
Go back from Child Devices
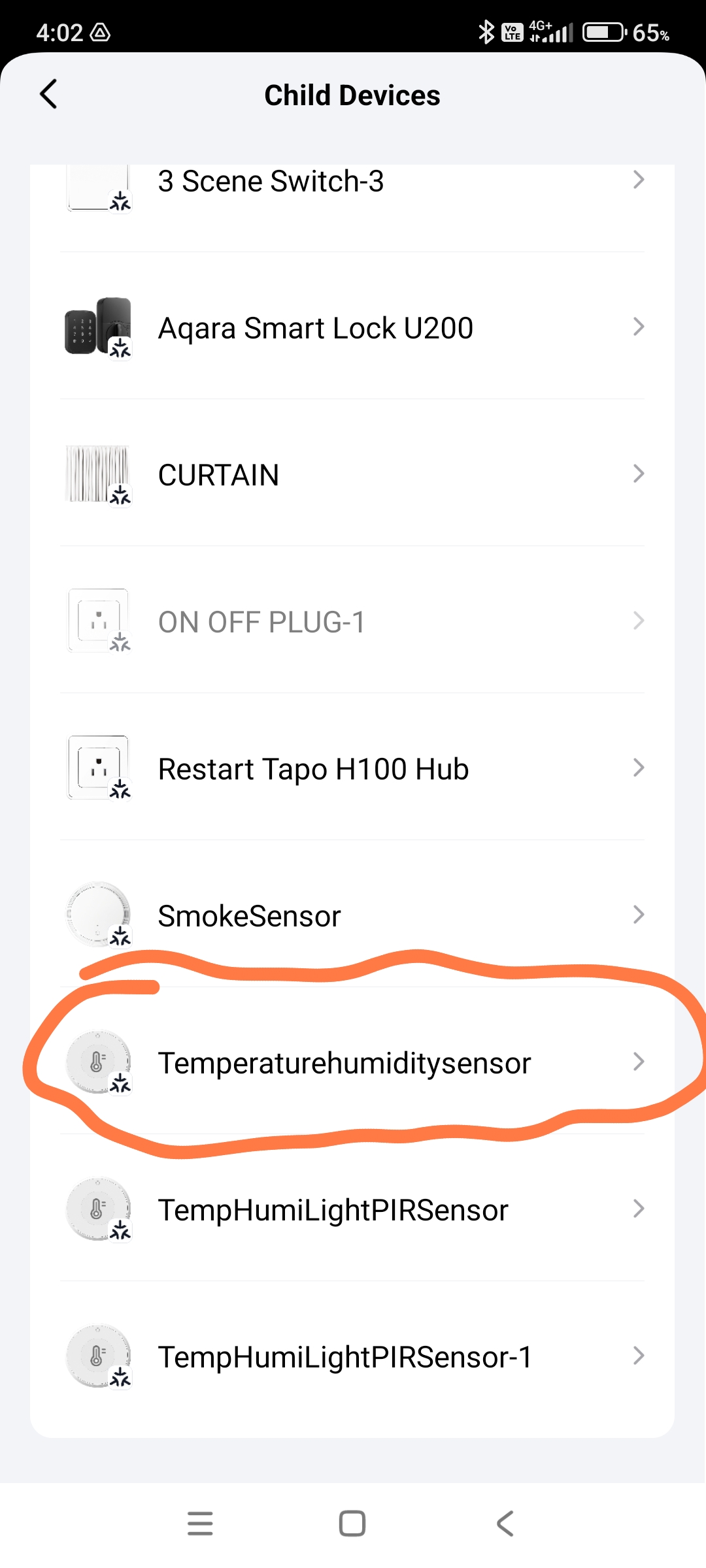click(49, 95)
